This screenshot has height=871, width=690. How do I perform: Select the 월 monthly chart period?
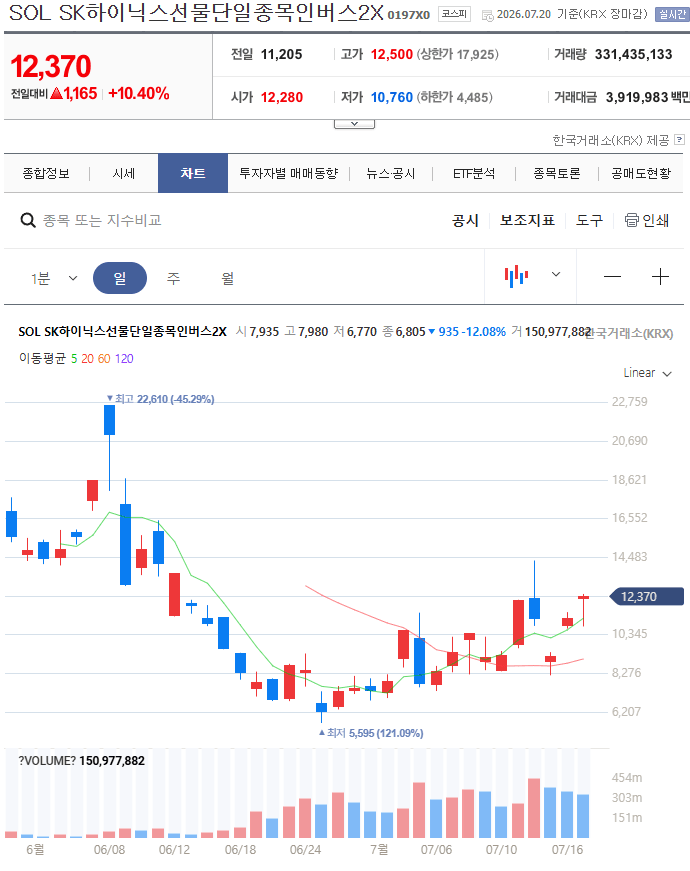(x=228, y=278)
